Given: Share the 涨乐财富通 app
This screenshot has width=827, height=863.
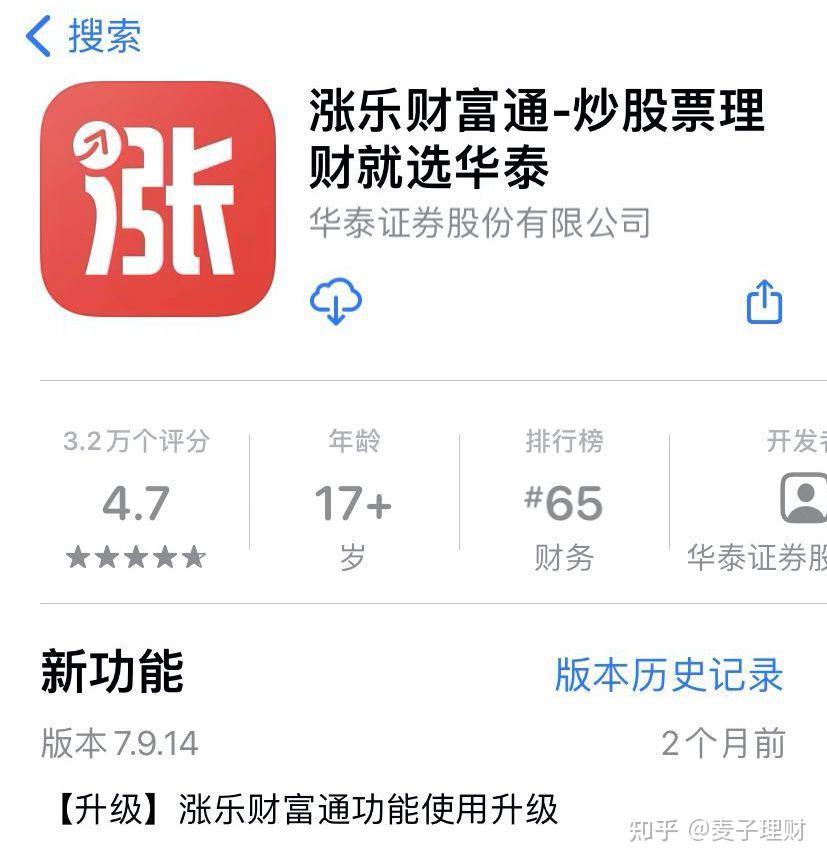Looking at the screenshot, I should 764,301.
